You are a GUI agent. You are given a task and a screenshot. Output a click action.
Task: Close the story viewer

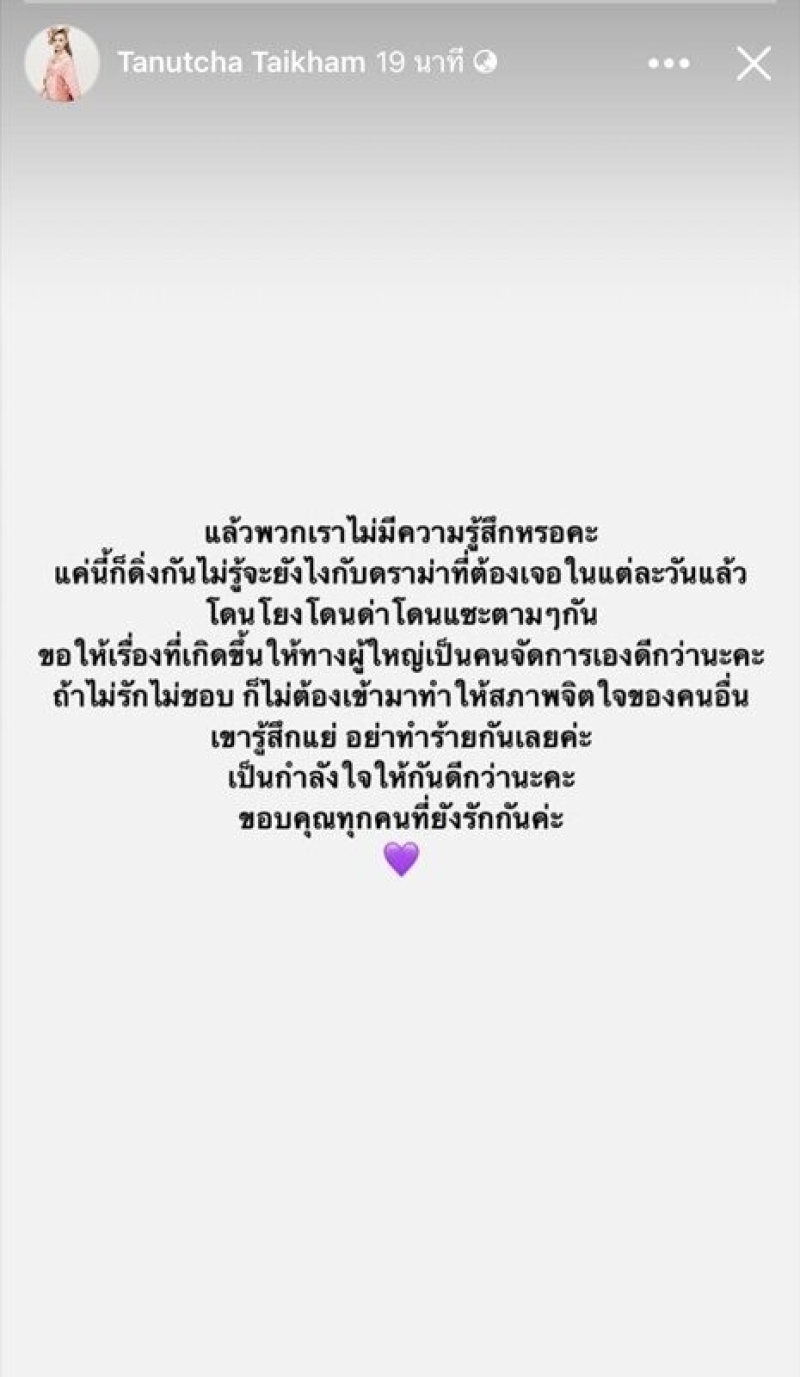pyautogui.click(x=753, y=64)
